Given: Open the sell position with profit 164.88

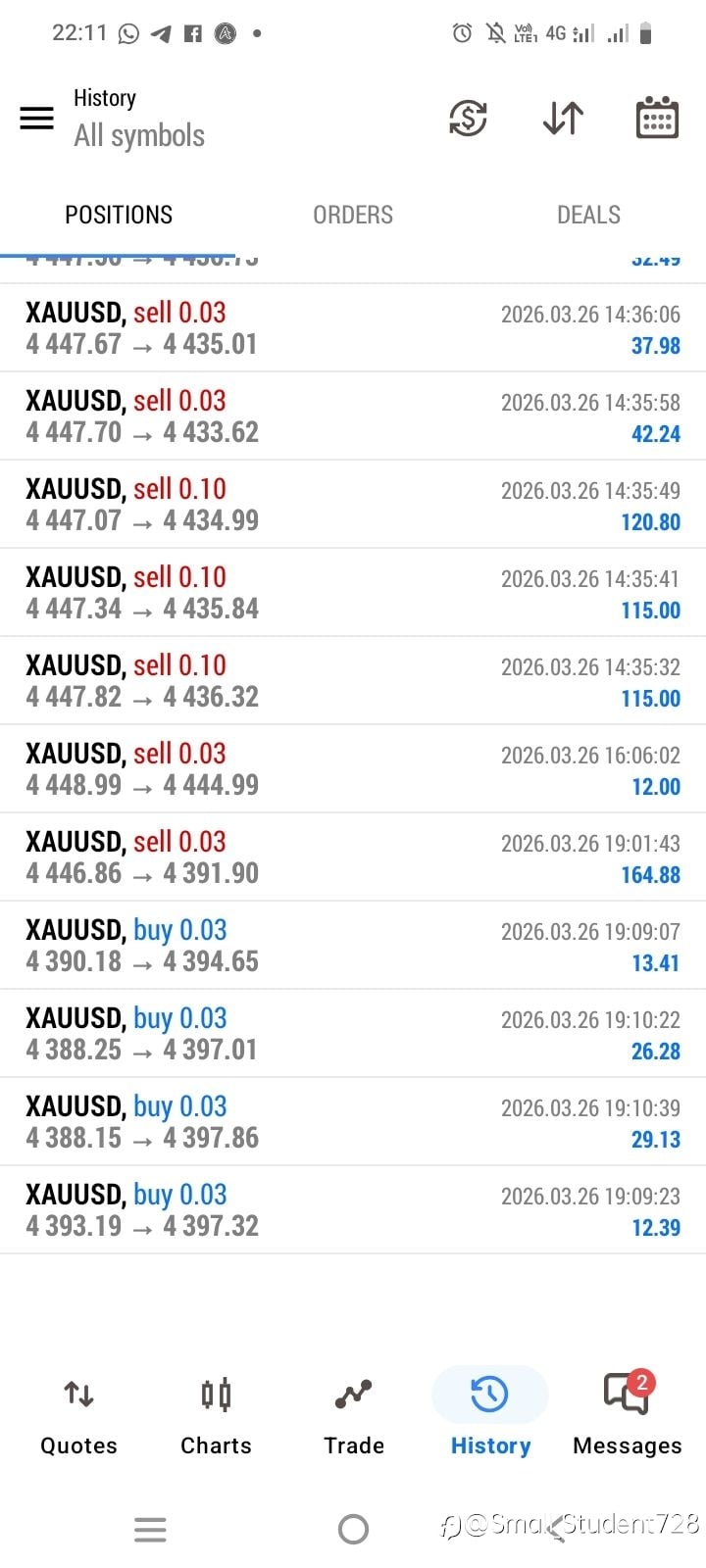Looking at the screenshot, I should point(353,857).
